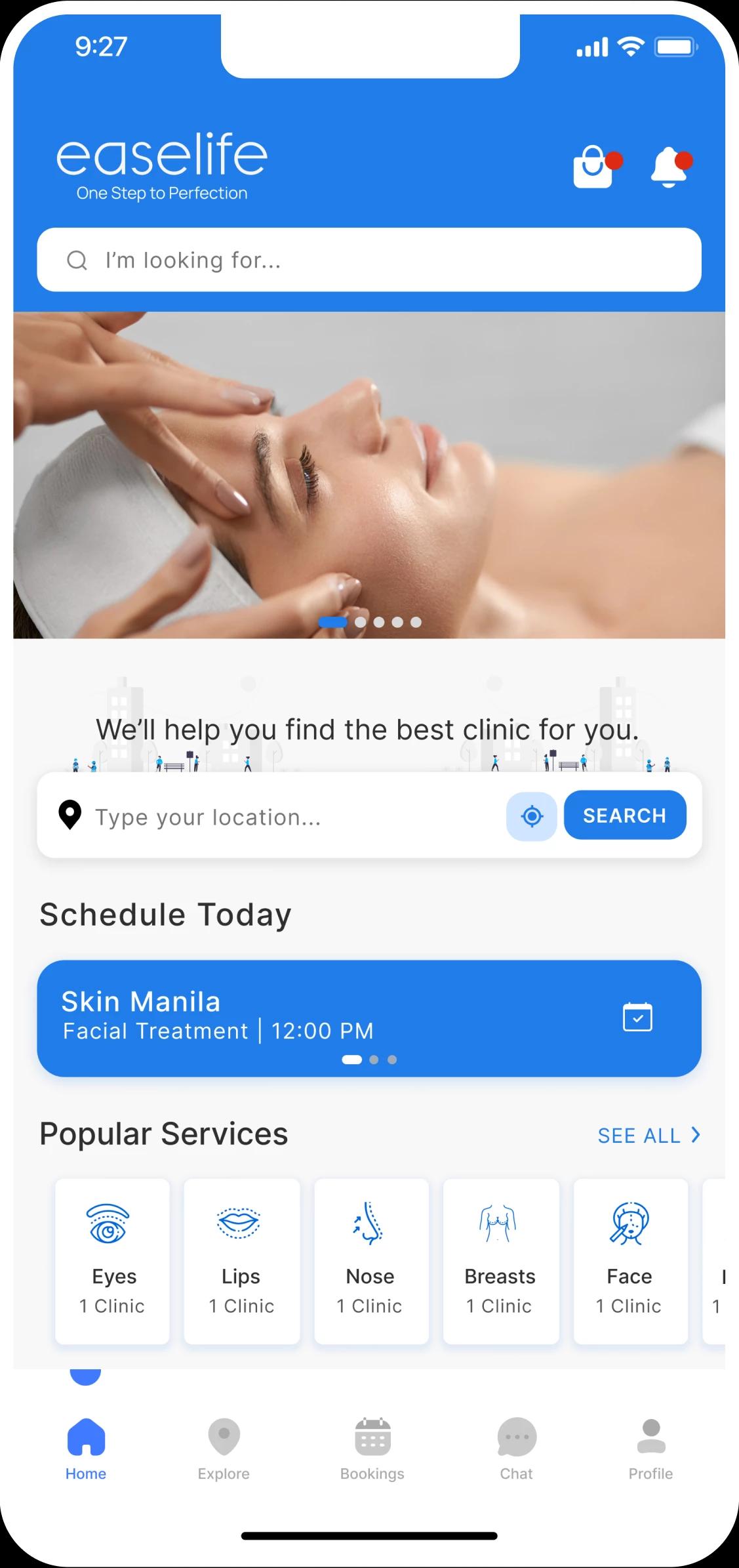Select the Lips service card
The width and height of the screenshot is (739, 1568).
pos(241,1260)
